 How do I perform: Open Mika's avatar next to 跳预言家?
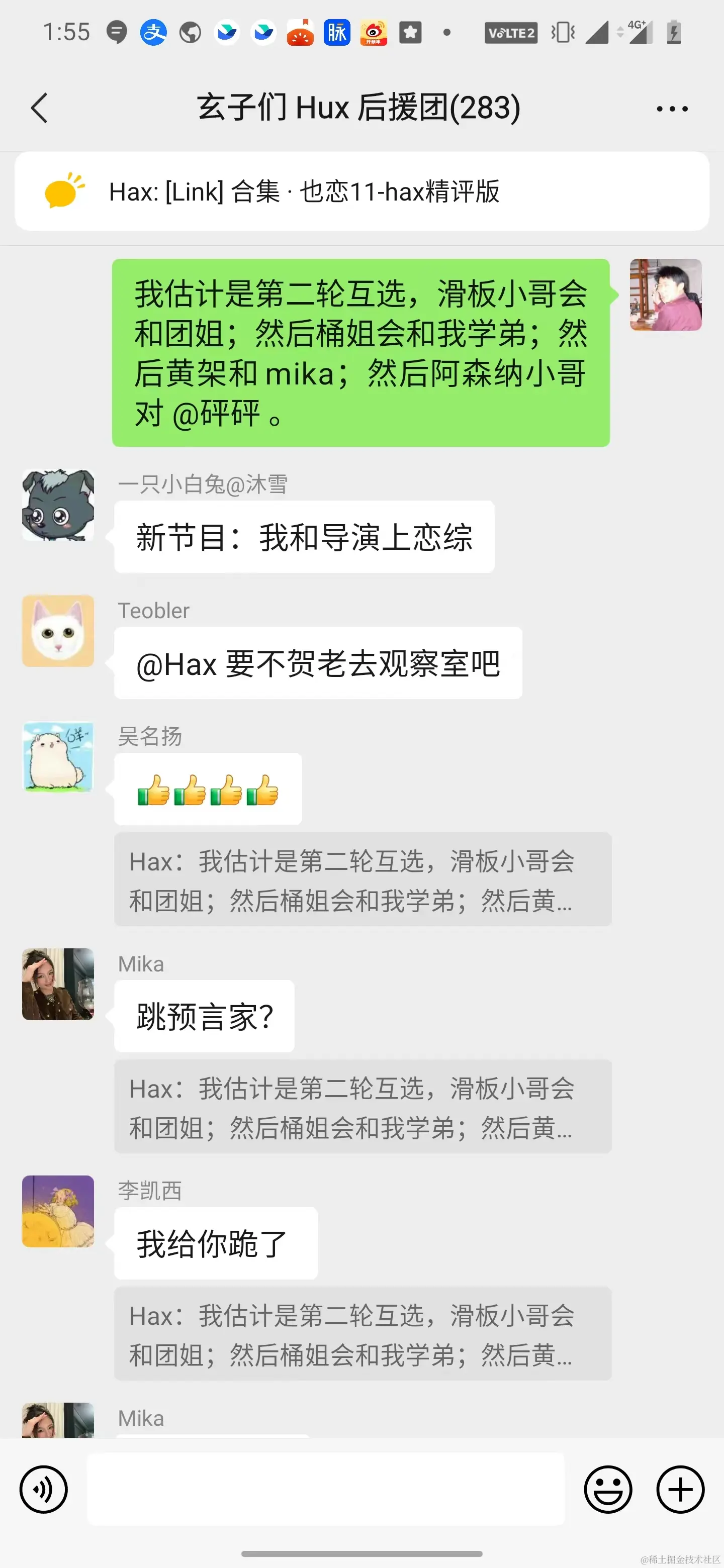58,984
